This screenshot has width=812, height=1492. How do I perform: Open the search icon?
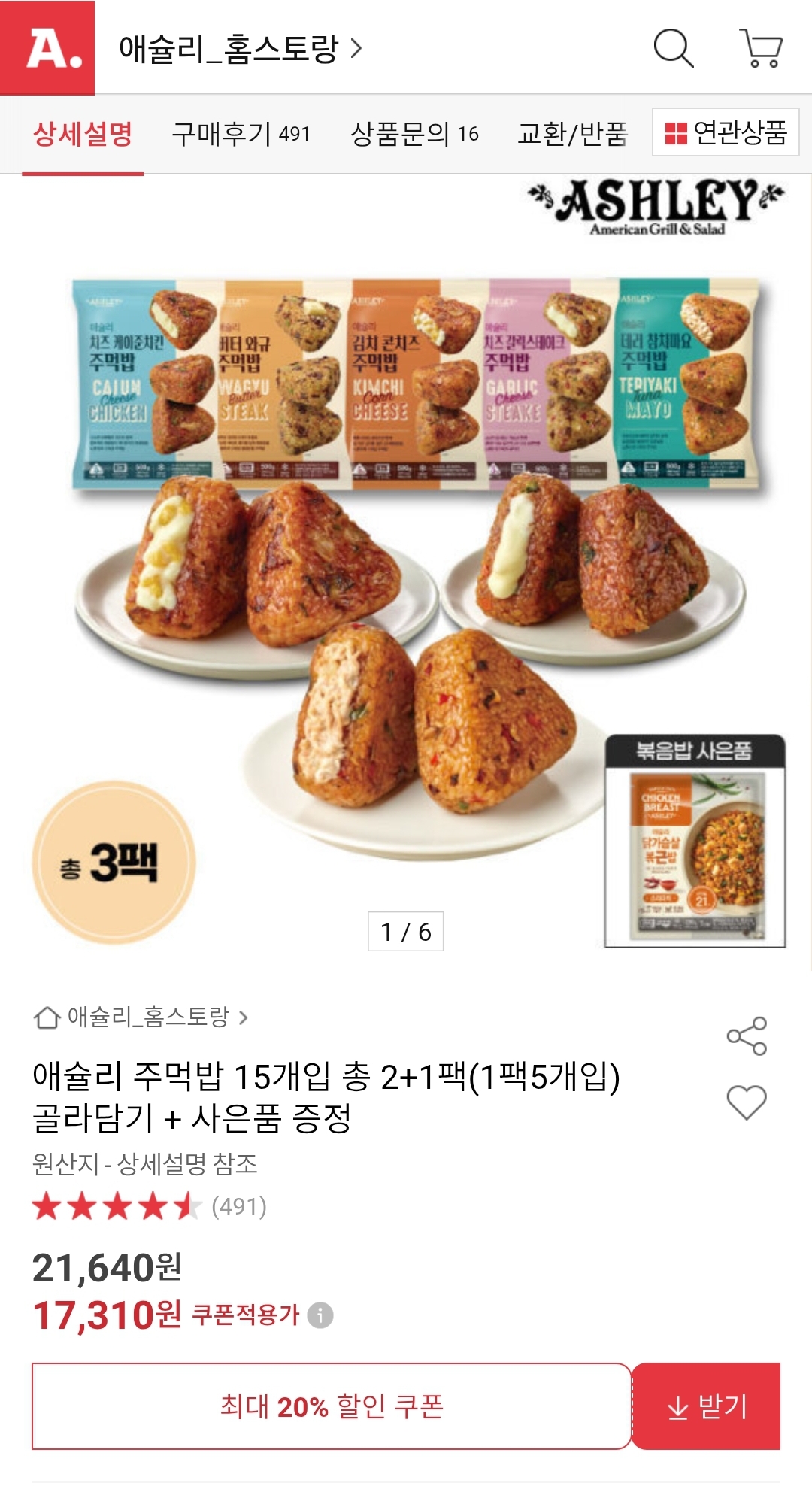pyautogui.click(x=673, y=49)
